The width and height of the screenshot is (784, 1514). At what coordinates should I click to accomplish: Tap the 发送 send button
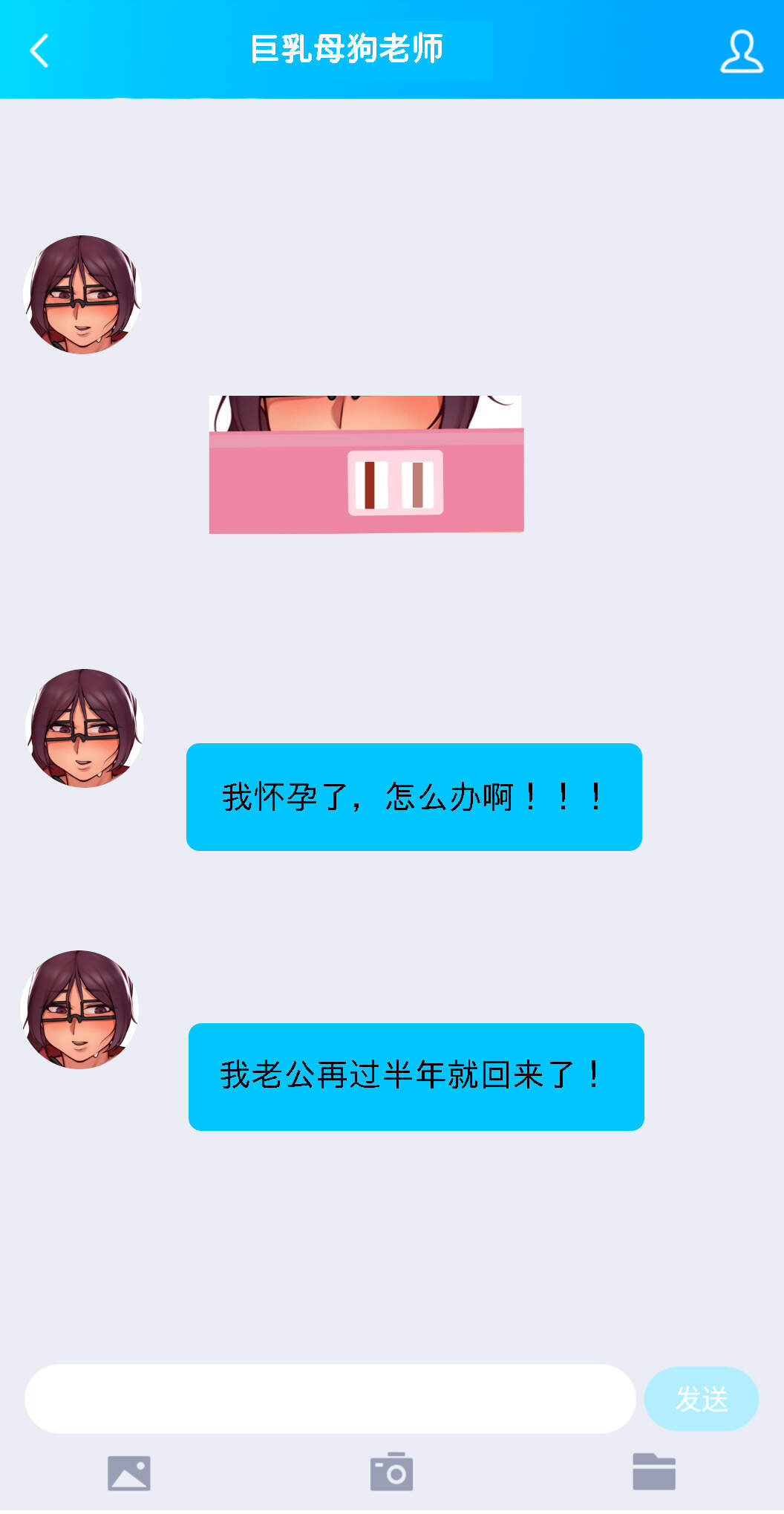coord(701,1398)
